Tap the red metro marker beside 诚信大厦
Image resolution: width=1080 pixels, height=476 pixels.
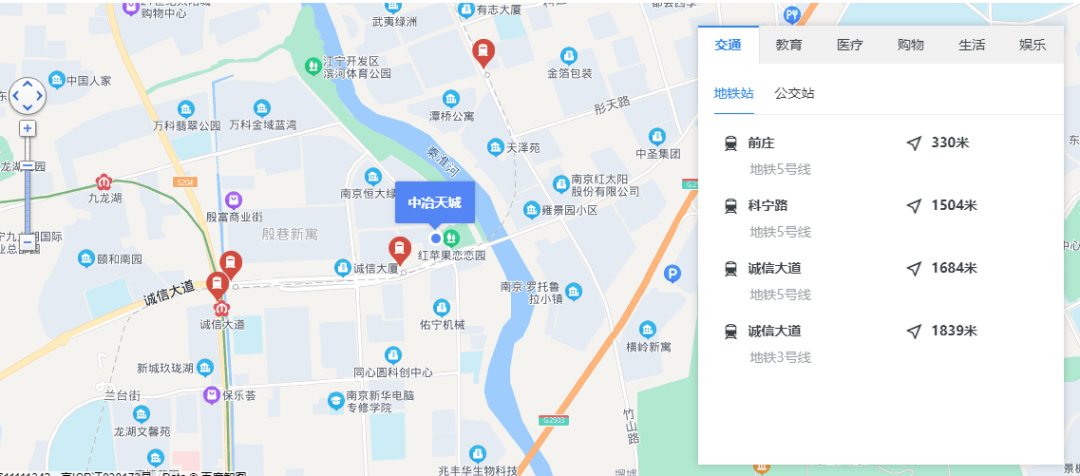tap(400, 249)
